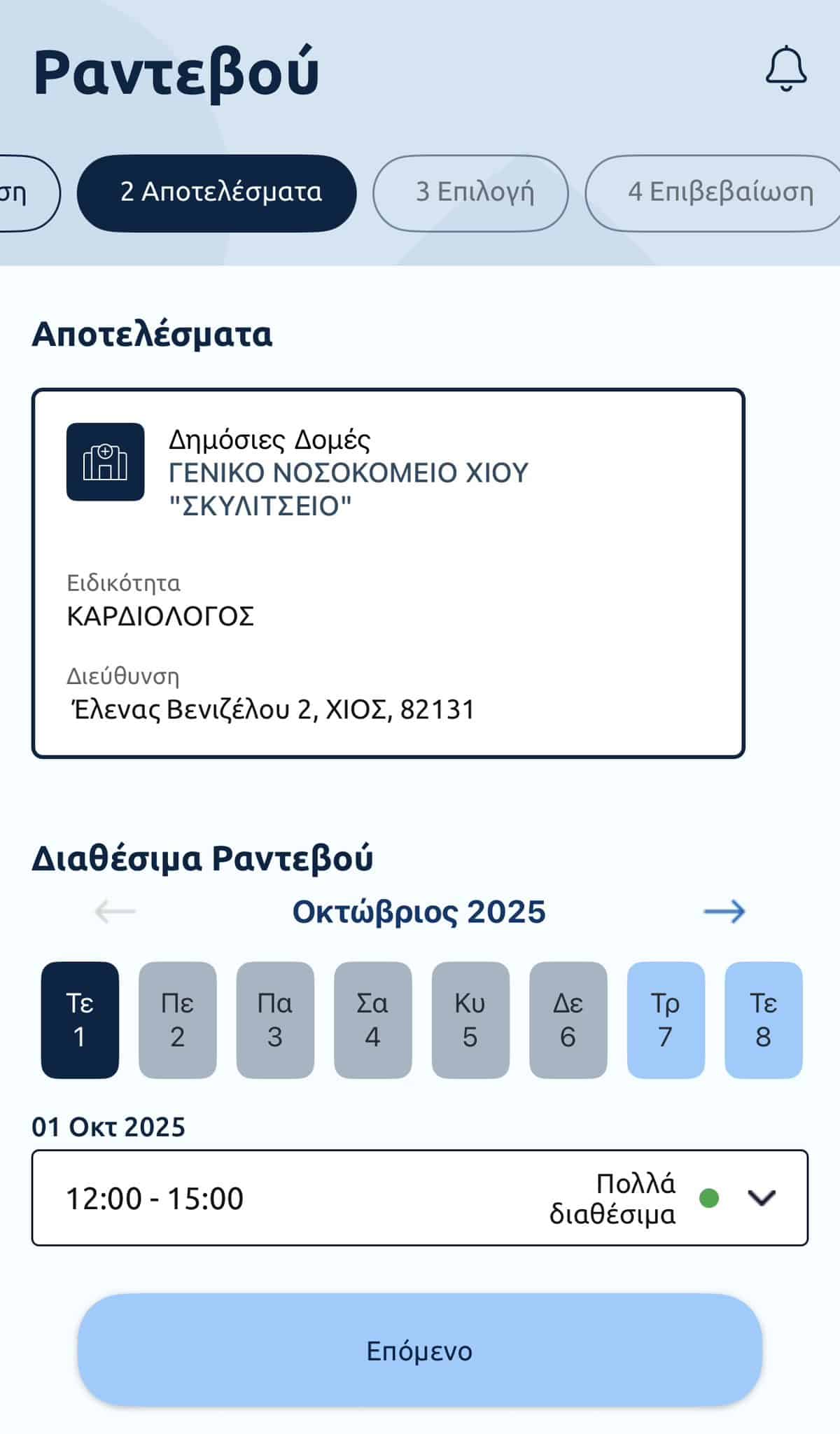Select Πα 3 date
840x1434 pixels.
[275, 1019]
